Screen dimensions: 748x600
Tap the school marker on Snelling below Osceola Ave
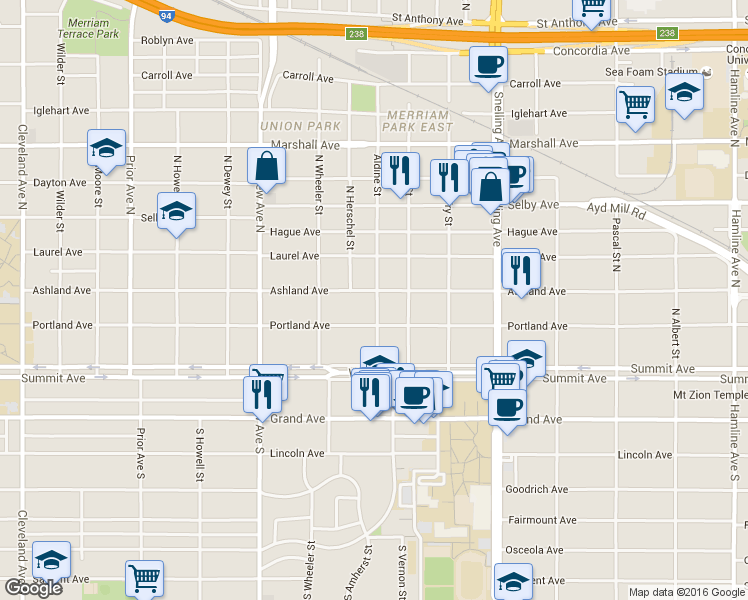coord(513,581)
